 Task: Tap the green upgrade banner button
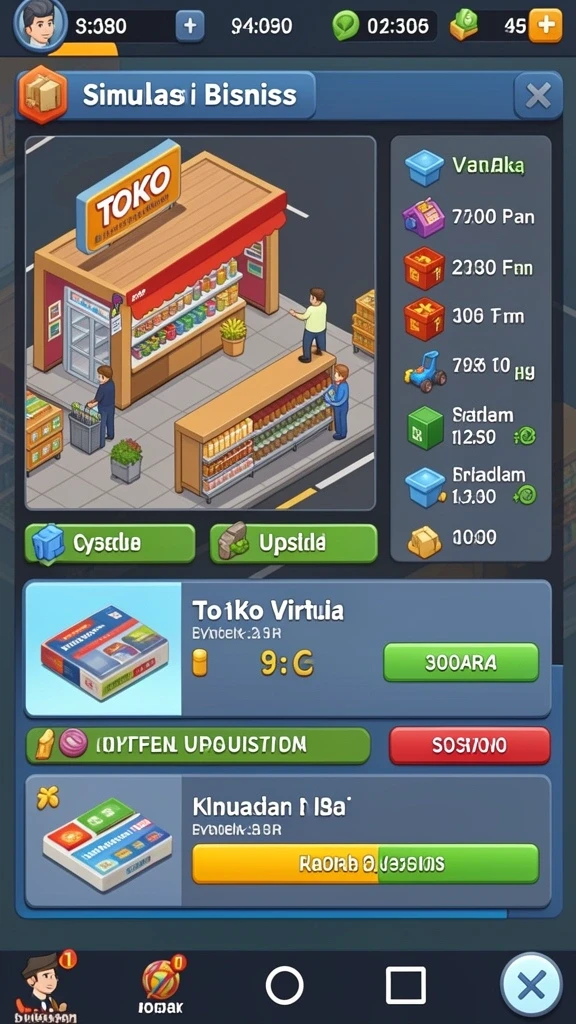pyautogui.click(x=198, y=745)
